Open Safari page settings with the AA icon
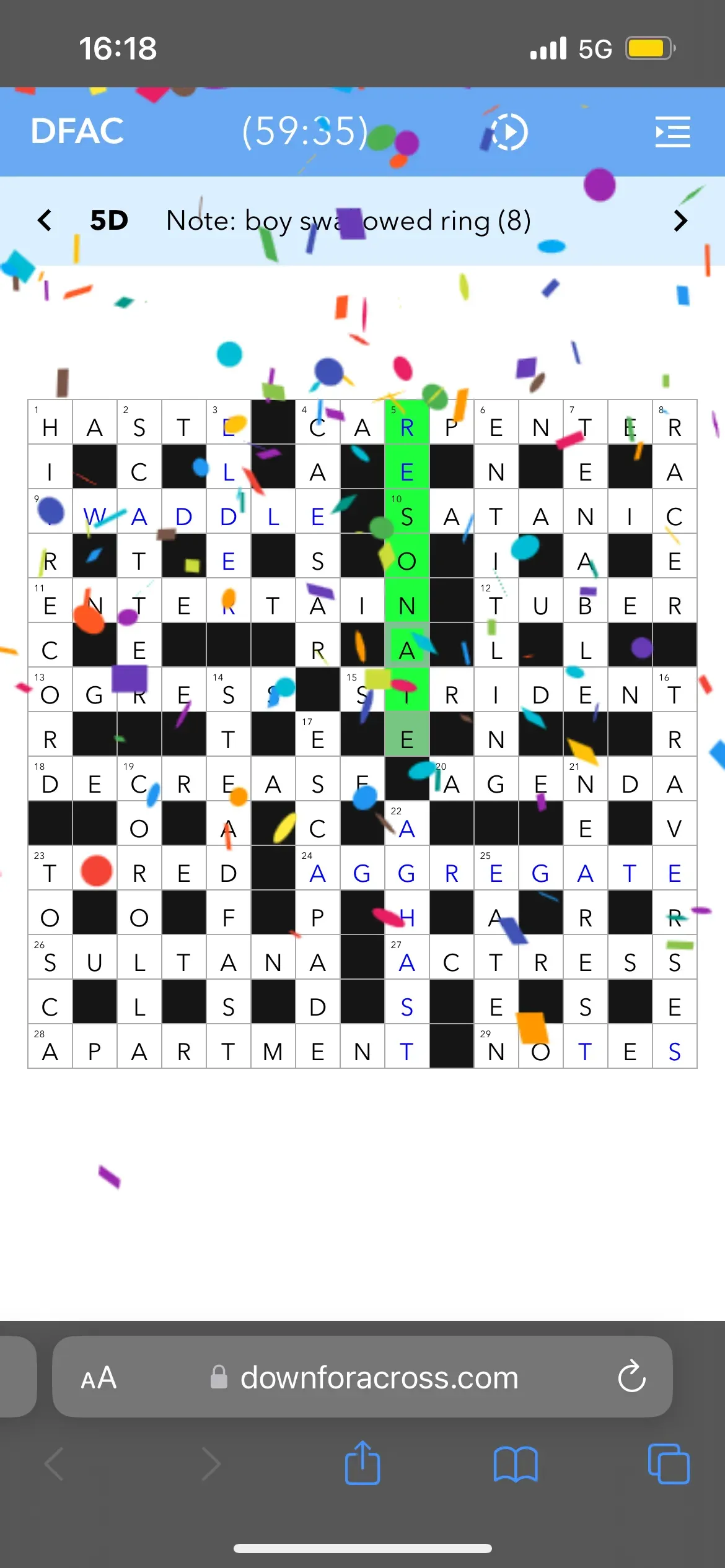The image size is (725, 1568). coord(99,1378)
